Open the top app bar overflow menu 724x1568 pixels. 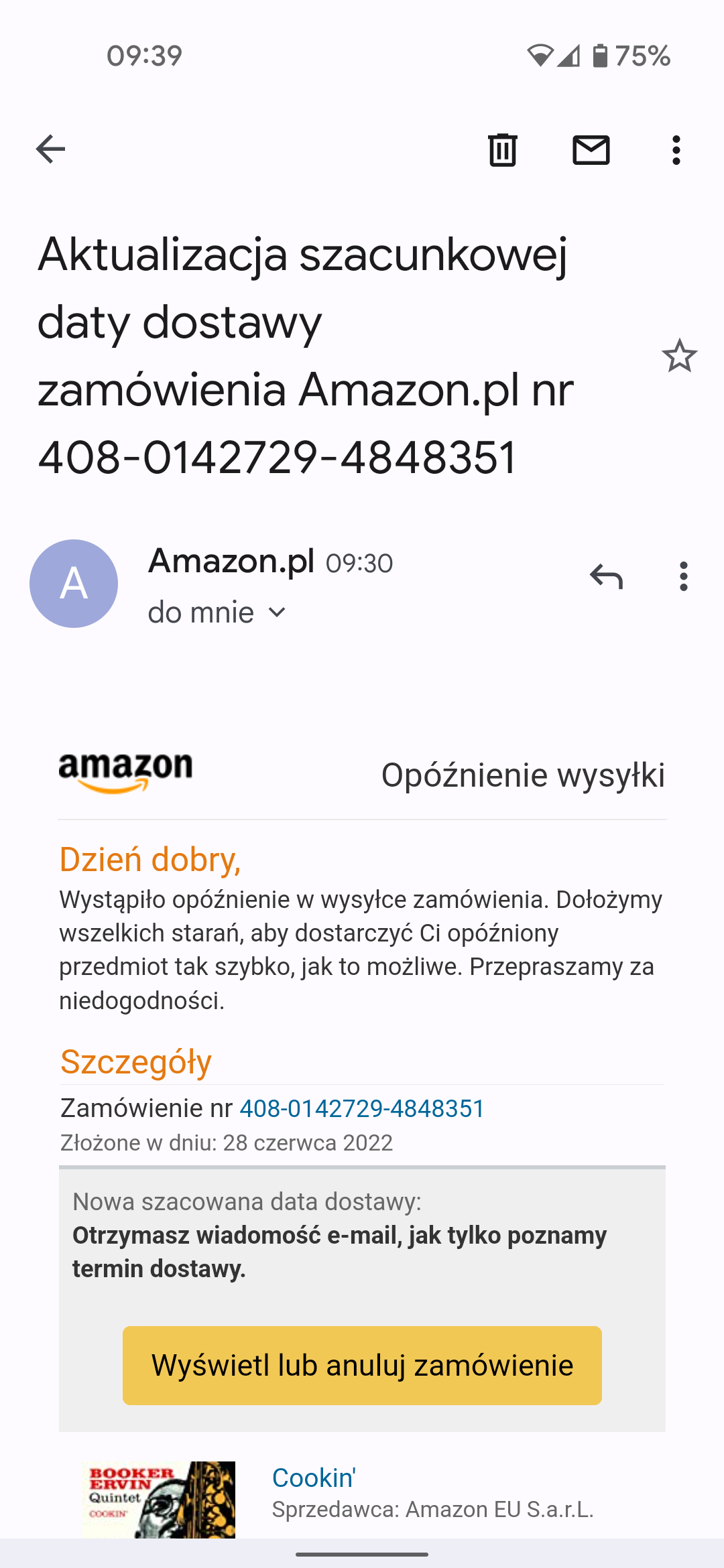676,149
